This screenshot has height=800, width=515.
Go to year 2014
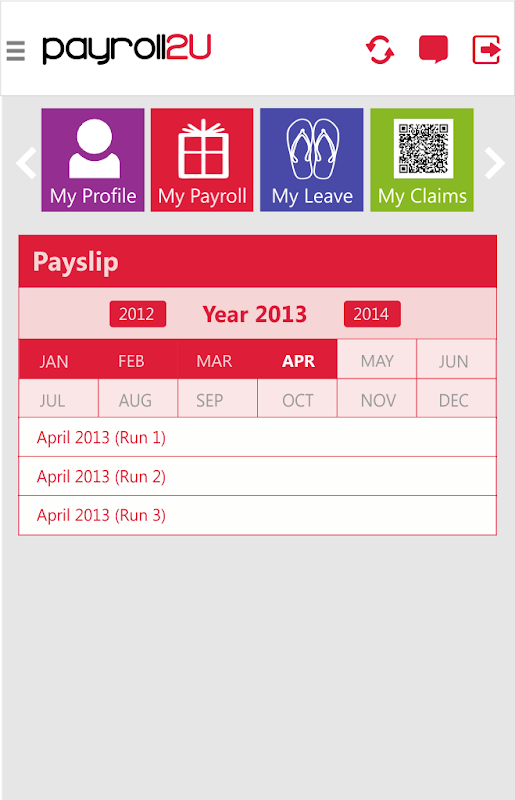[372, 314]
